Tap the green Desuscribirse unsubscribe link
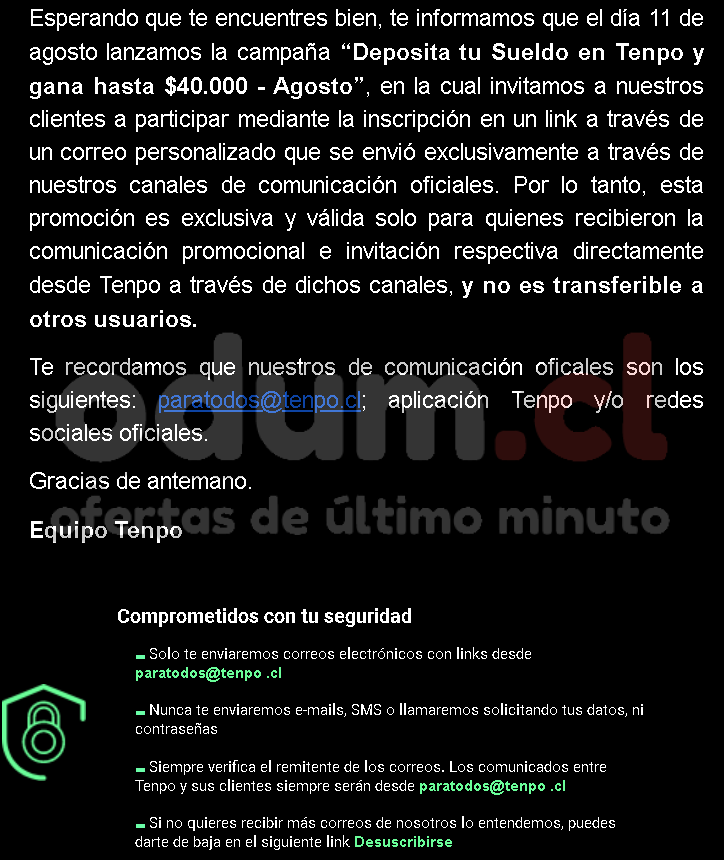This screenshot has width=724, height=860. (403, 842)
